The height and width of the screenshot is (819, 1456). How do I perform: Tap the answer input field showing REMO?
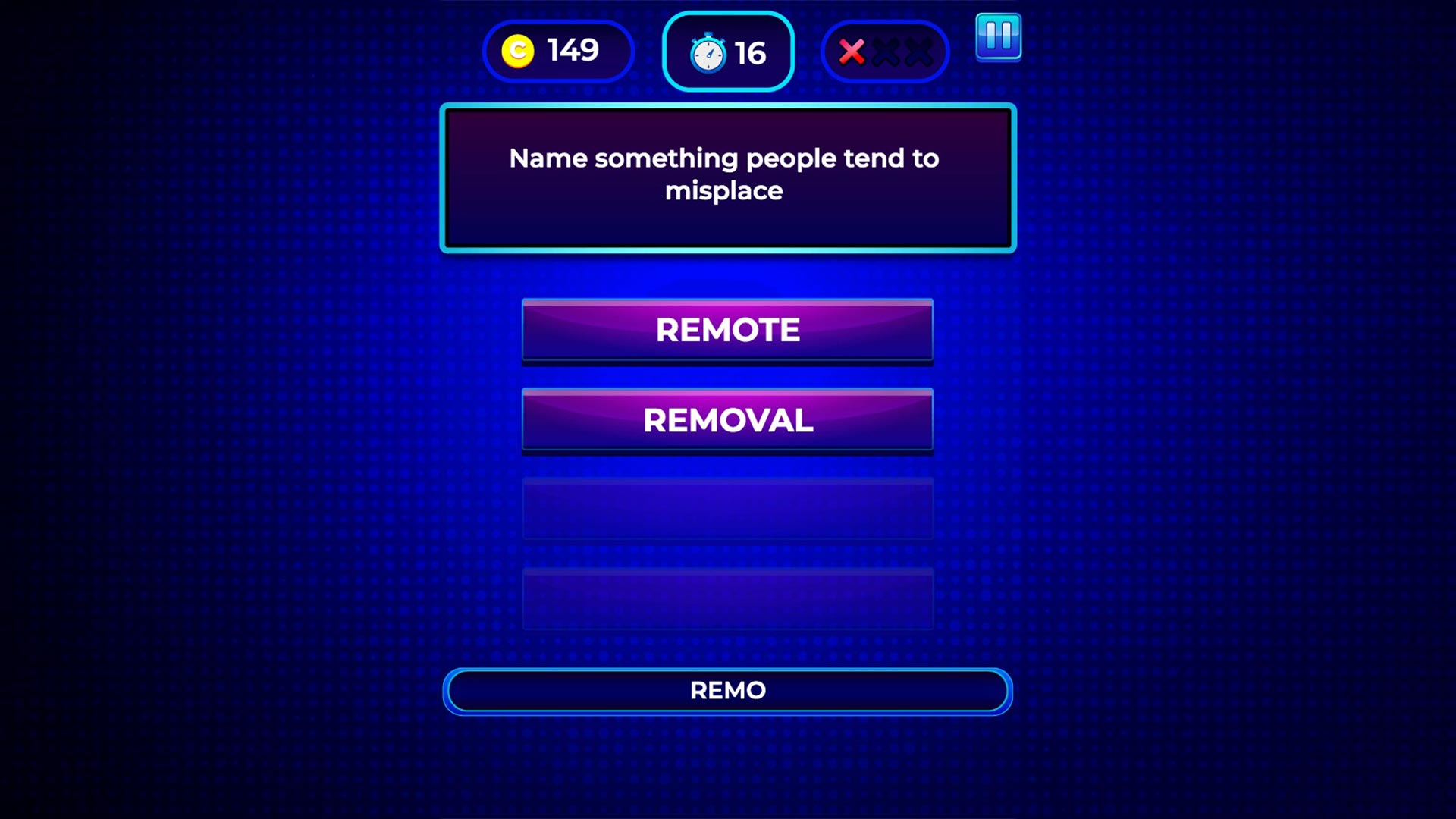pos(727,691)
